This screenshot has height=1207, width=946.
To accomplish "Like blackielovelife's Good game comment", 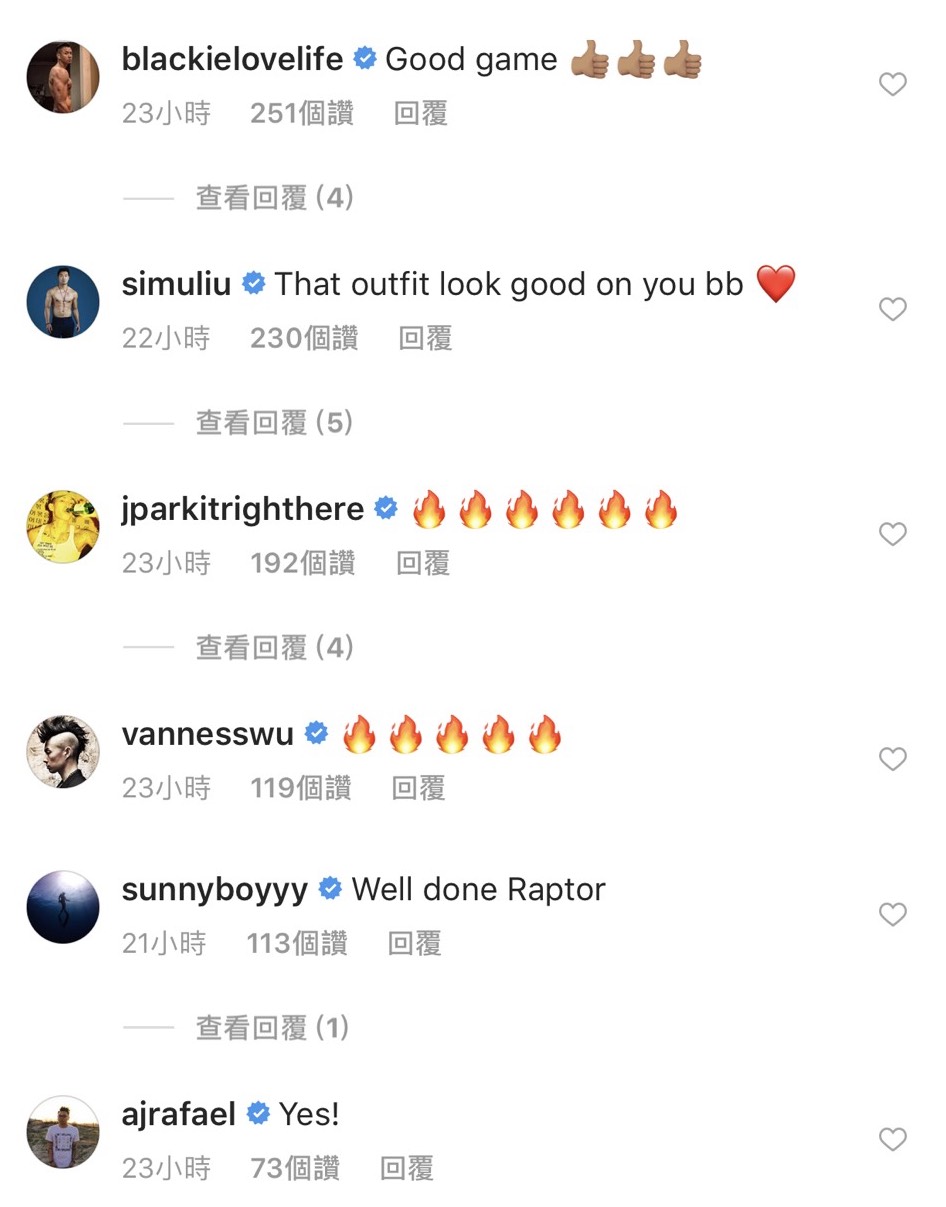I will [x=892, y=85].
